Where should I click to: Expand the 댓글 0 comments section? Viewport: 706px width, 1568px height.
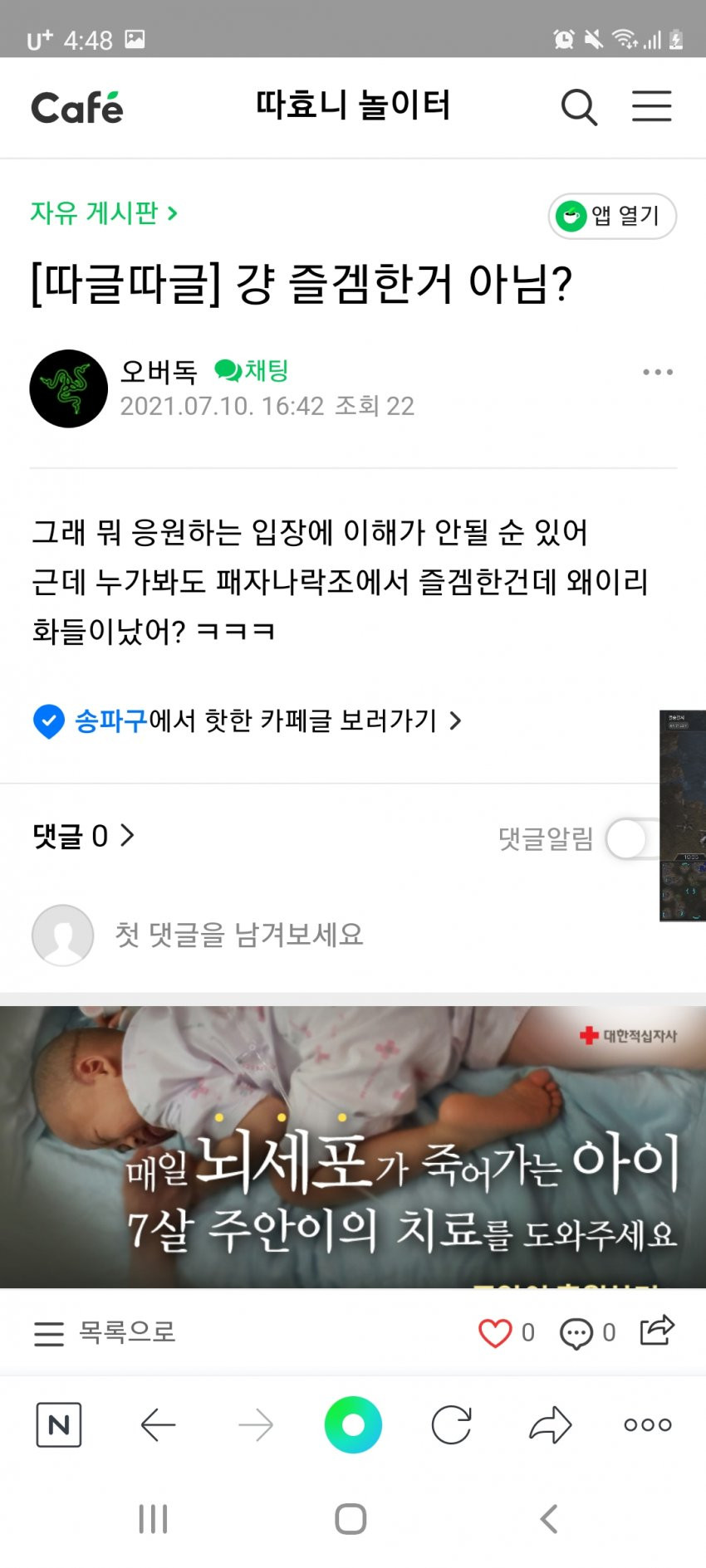coord(83,836)
